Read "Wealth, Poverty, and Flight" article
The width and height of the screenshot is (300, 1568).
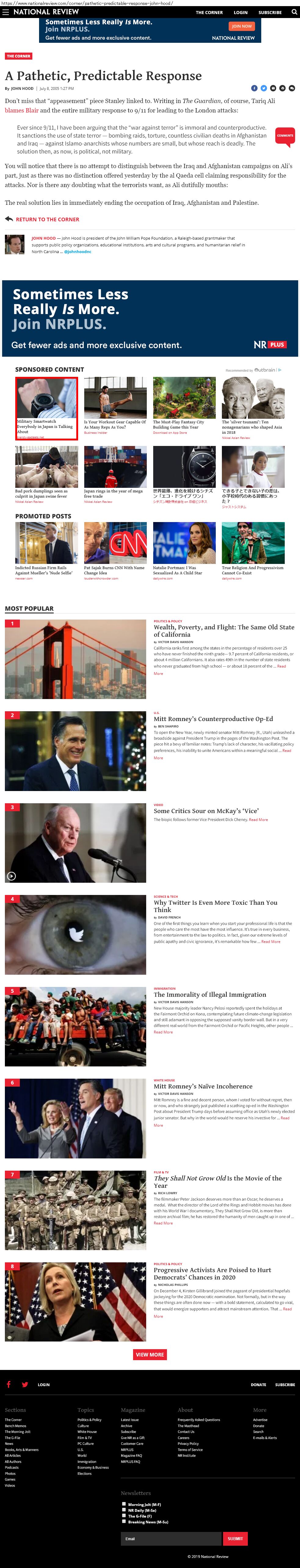coord(223,630)
